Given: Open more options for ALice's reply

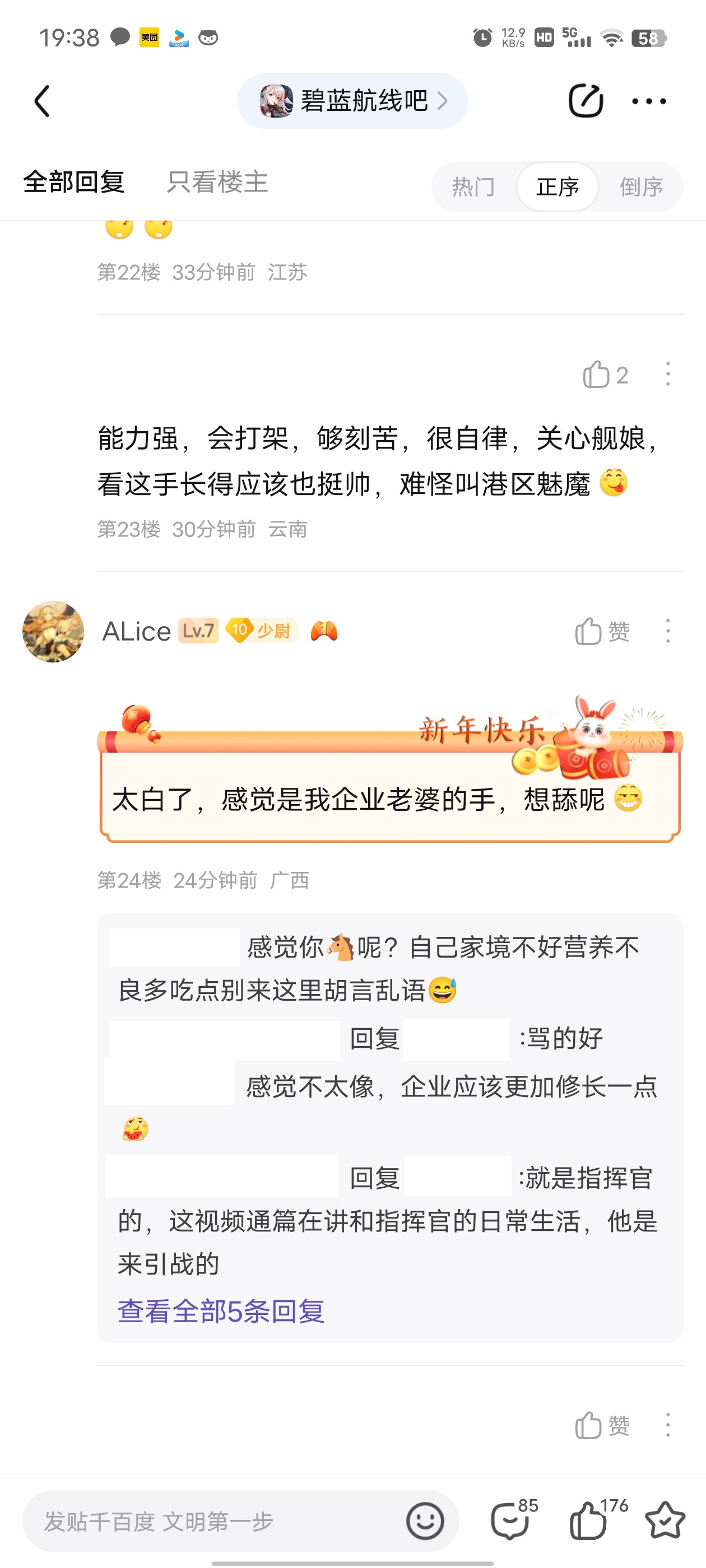Looking at the screenshot, I should [x=668, y=631].
